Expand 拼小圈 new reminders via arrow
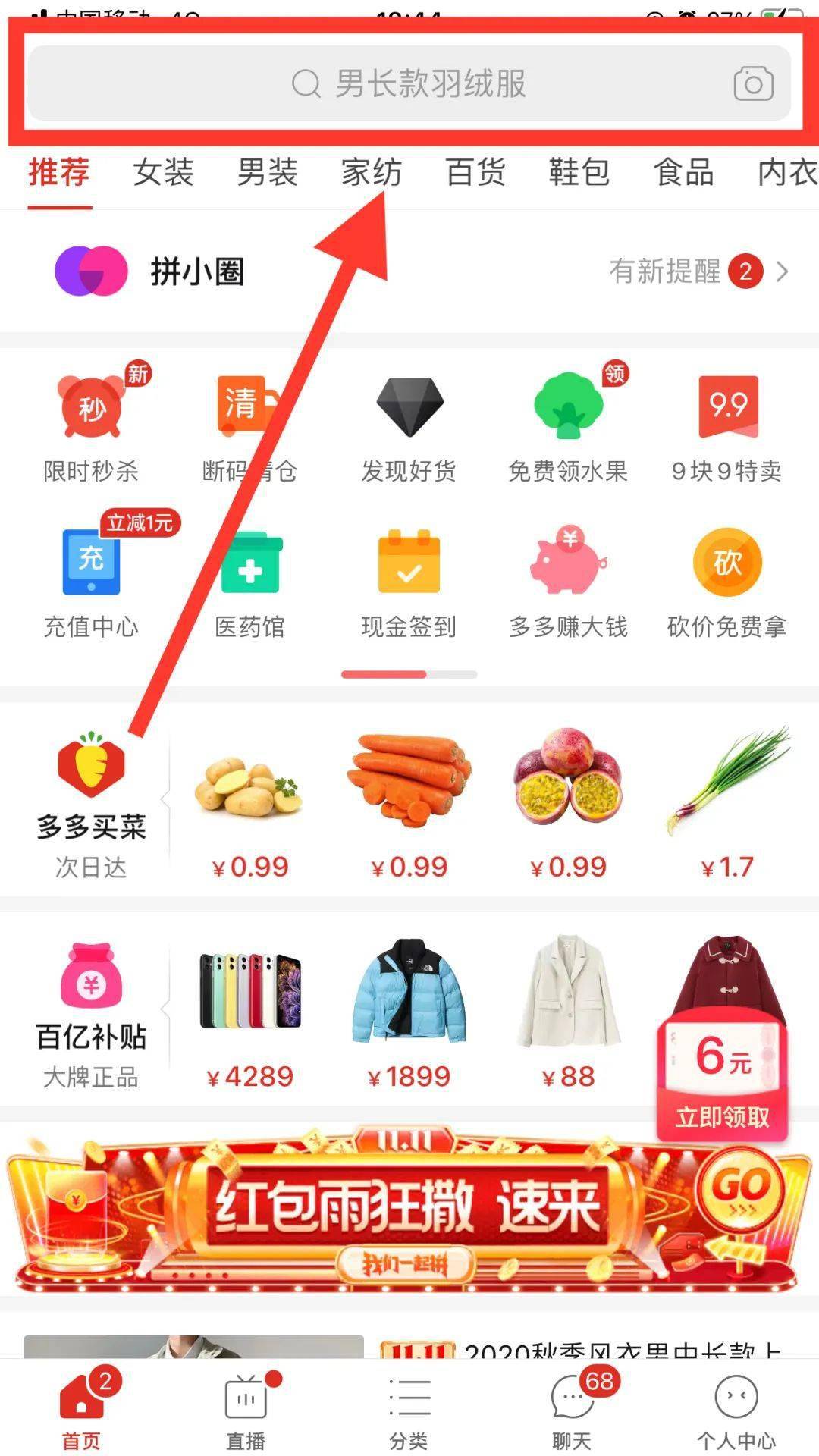 tap(785, 272)
